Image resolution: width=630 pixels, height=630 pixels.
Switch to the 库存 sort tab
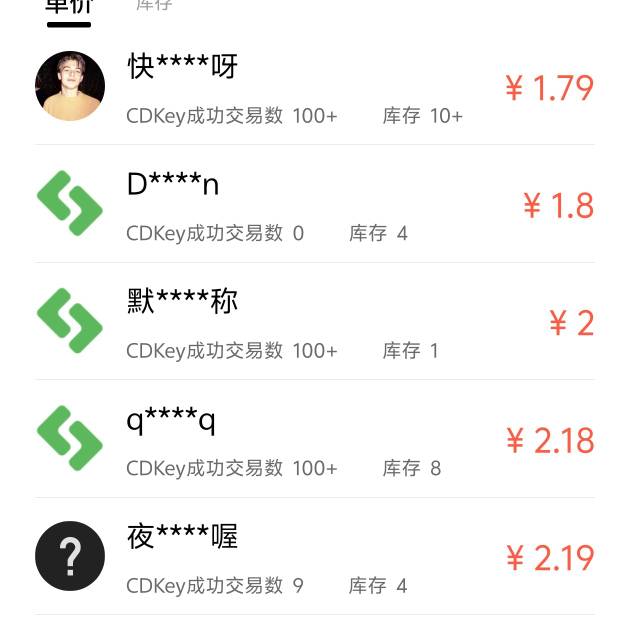[154, 5]
